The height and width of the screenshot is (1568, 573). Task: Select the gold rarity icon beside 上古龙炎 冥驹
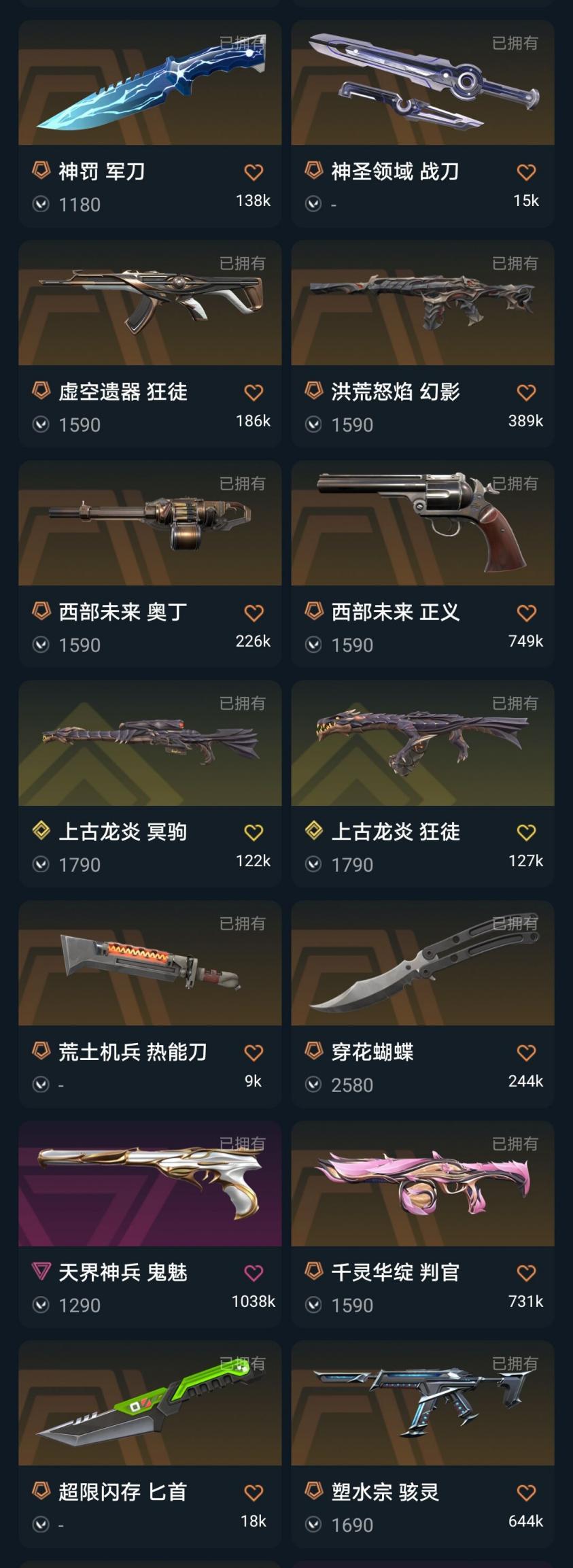click(41, 832)
